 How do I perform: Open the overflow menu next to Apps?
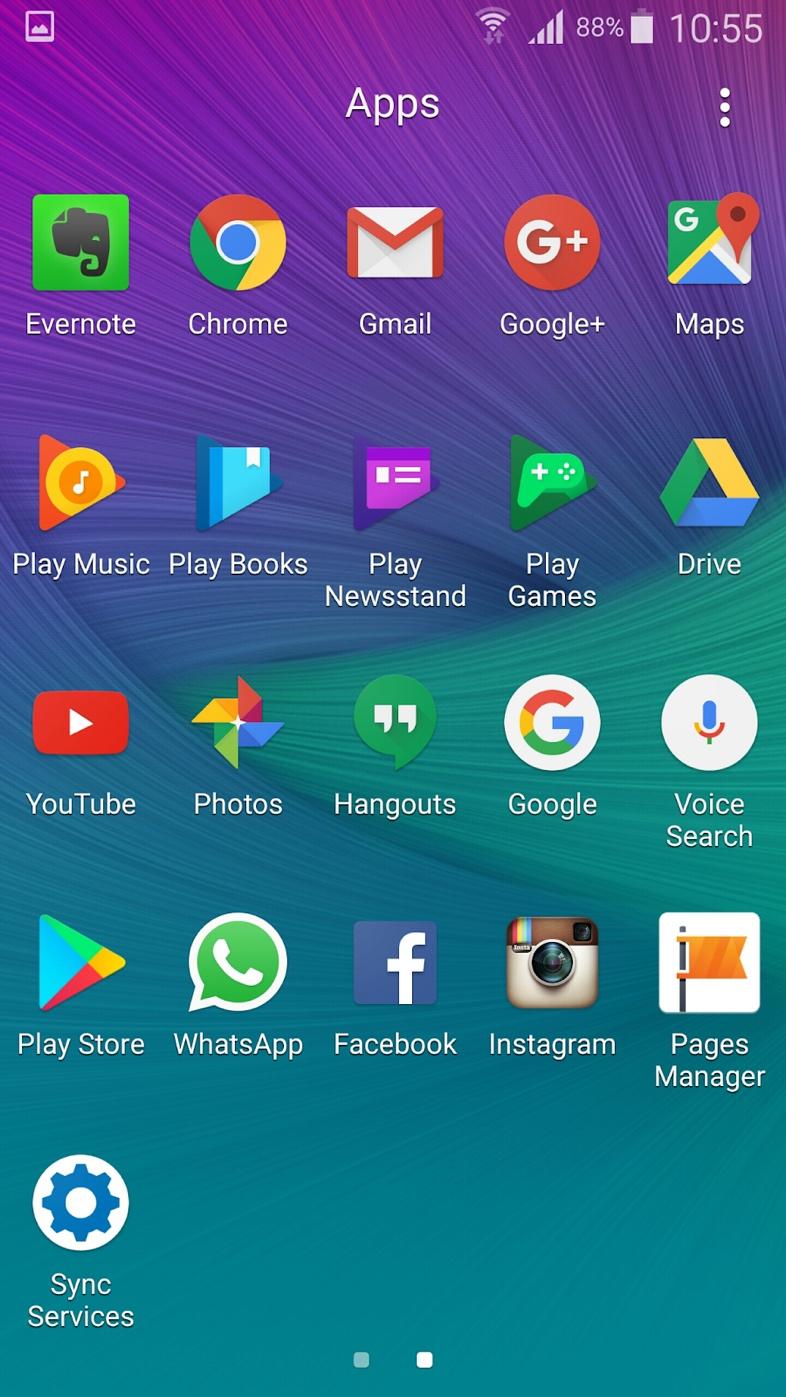[x=725, y=107]
